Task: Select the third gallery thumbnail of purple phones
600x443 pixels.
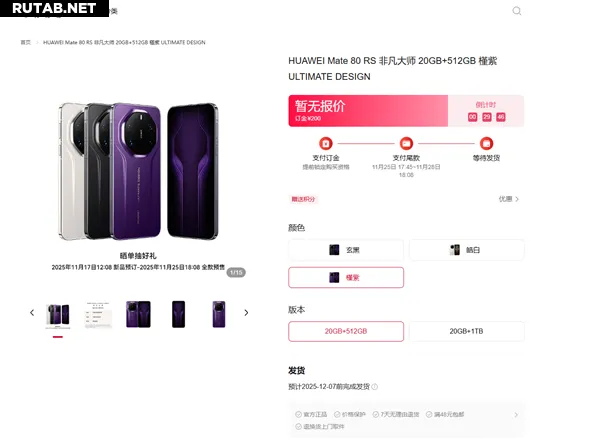Action: click(138, 314)
